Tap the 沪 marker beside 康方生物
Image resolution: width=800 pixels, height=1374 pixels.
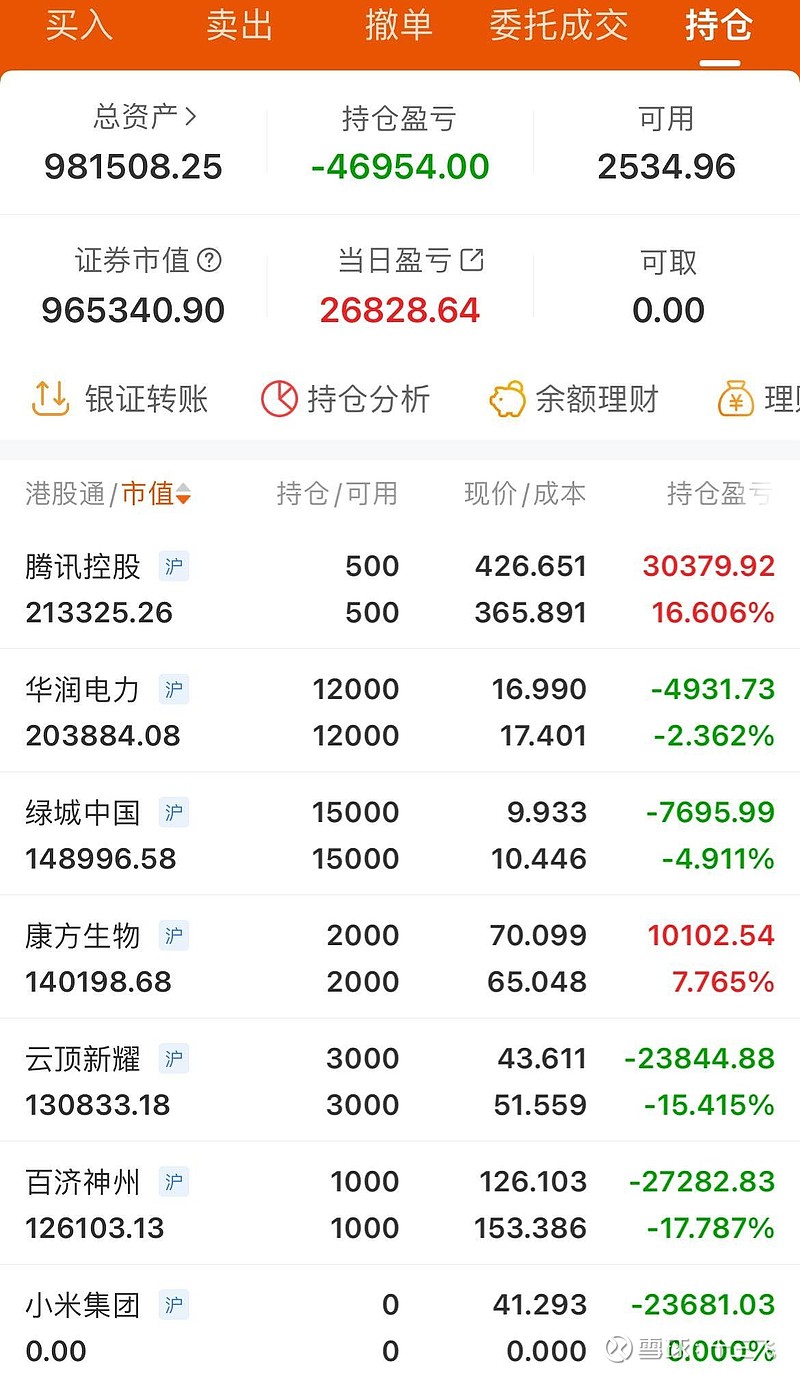[x=172, y=936]
